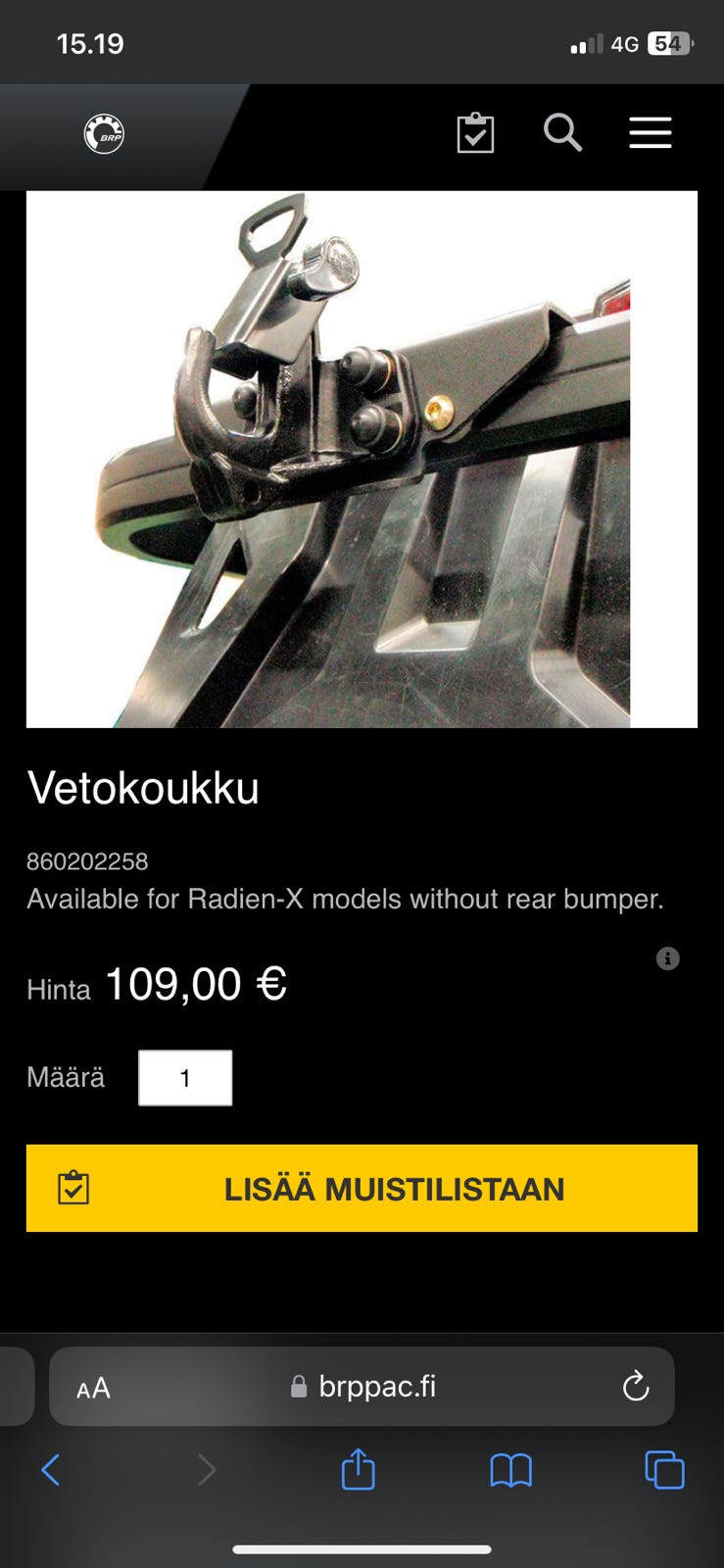
Task: Open the site search magnifier
Action: pyautogui.click(x=562, y=132)
